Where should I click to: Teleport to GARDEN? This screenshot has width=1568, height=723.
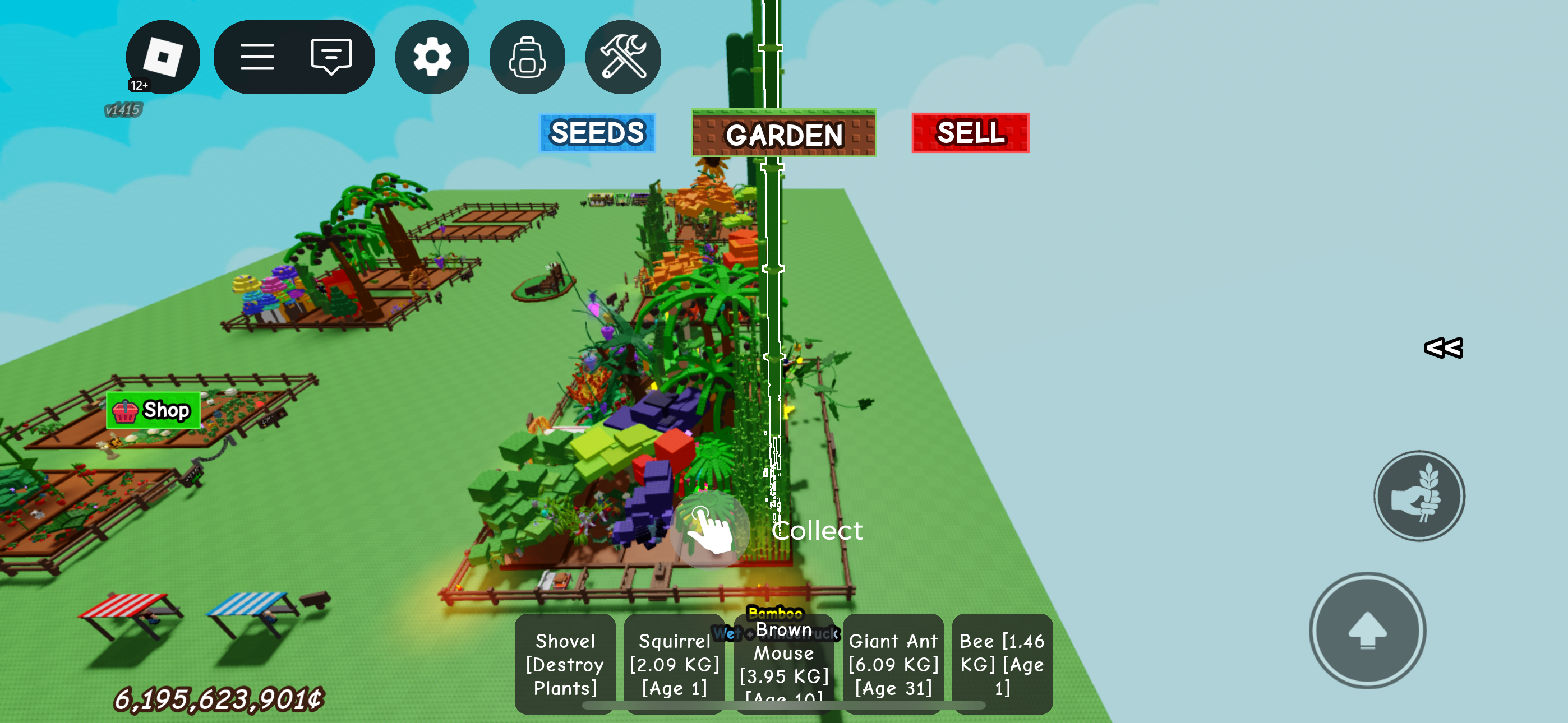point(783,134)
